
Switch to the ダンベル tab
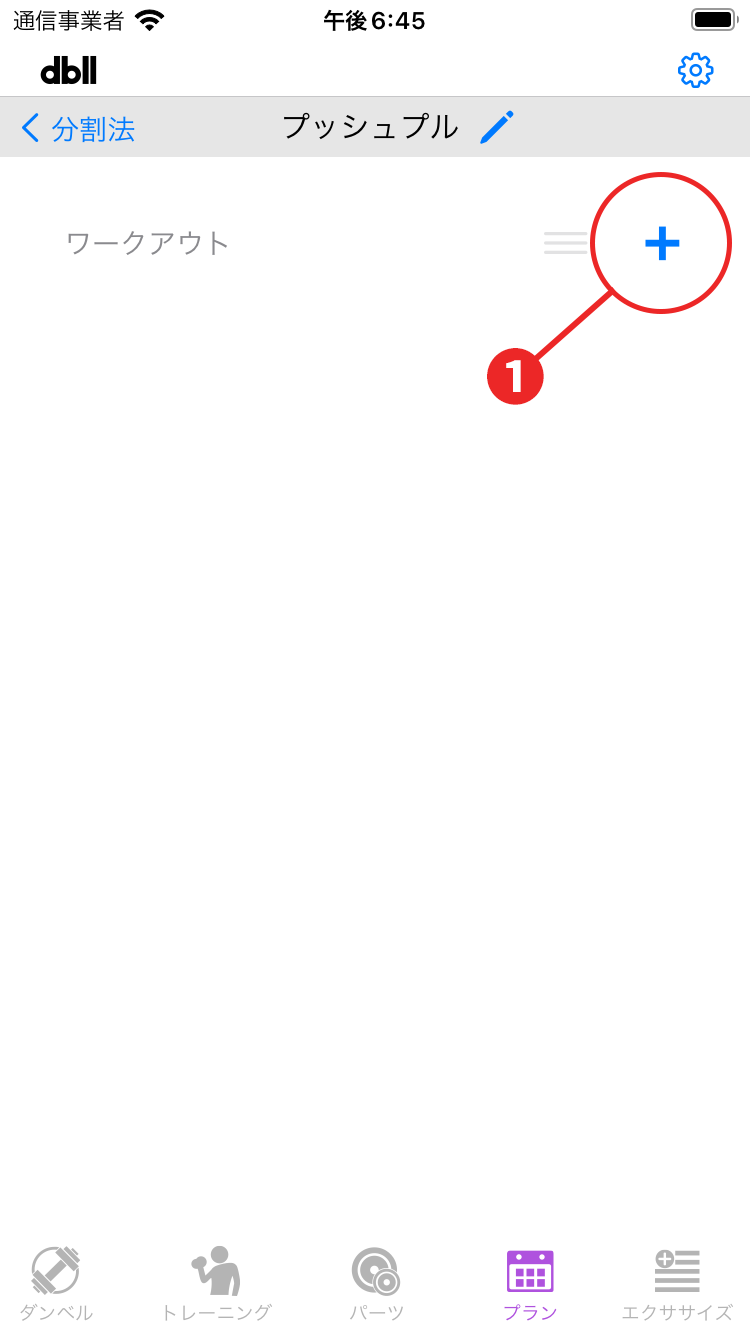(x=56, y=1283)
